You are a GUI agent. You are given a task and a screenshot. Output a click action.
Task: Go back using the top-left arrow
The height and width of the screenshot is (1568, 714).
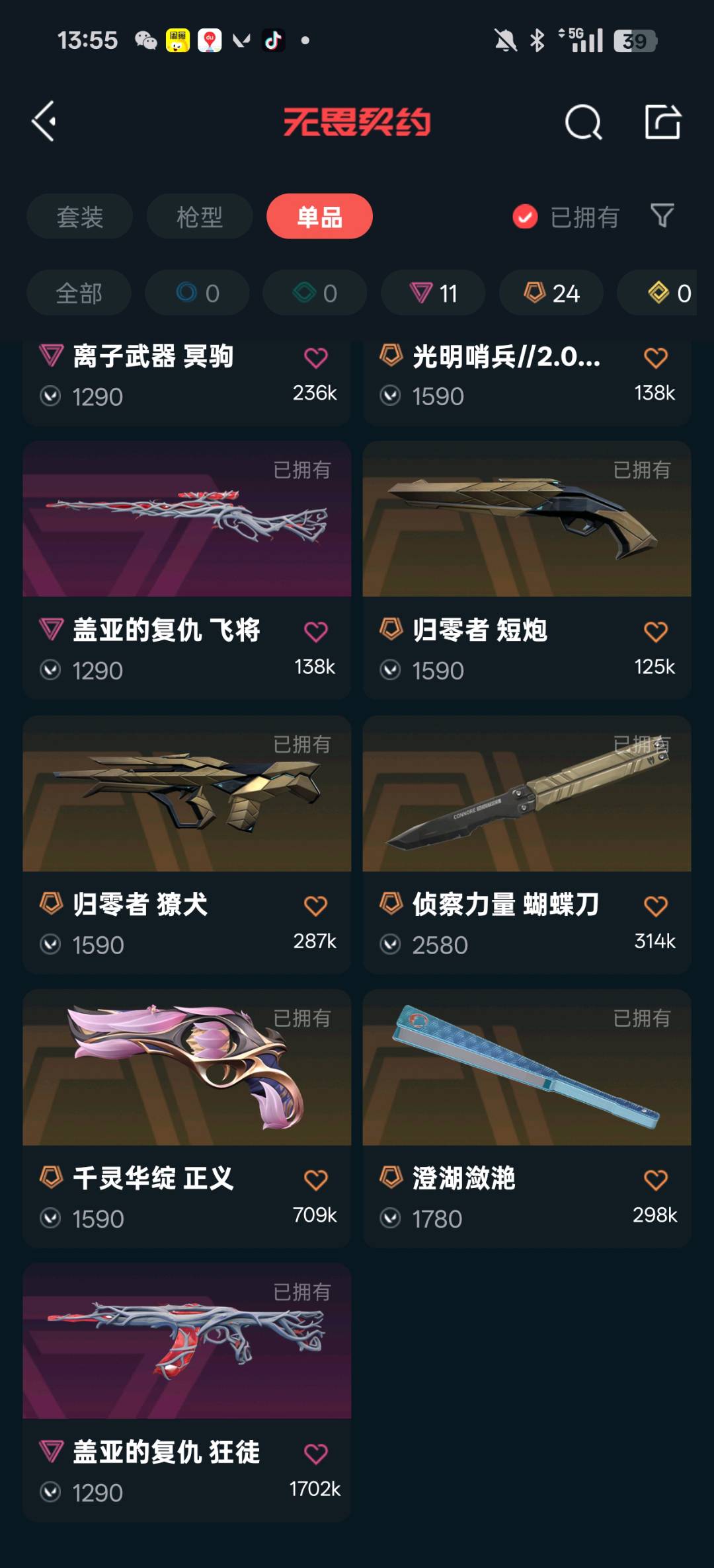44,122
